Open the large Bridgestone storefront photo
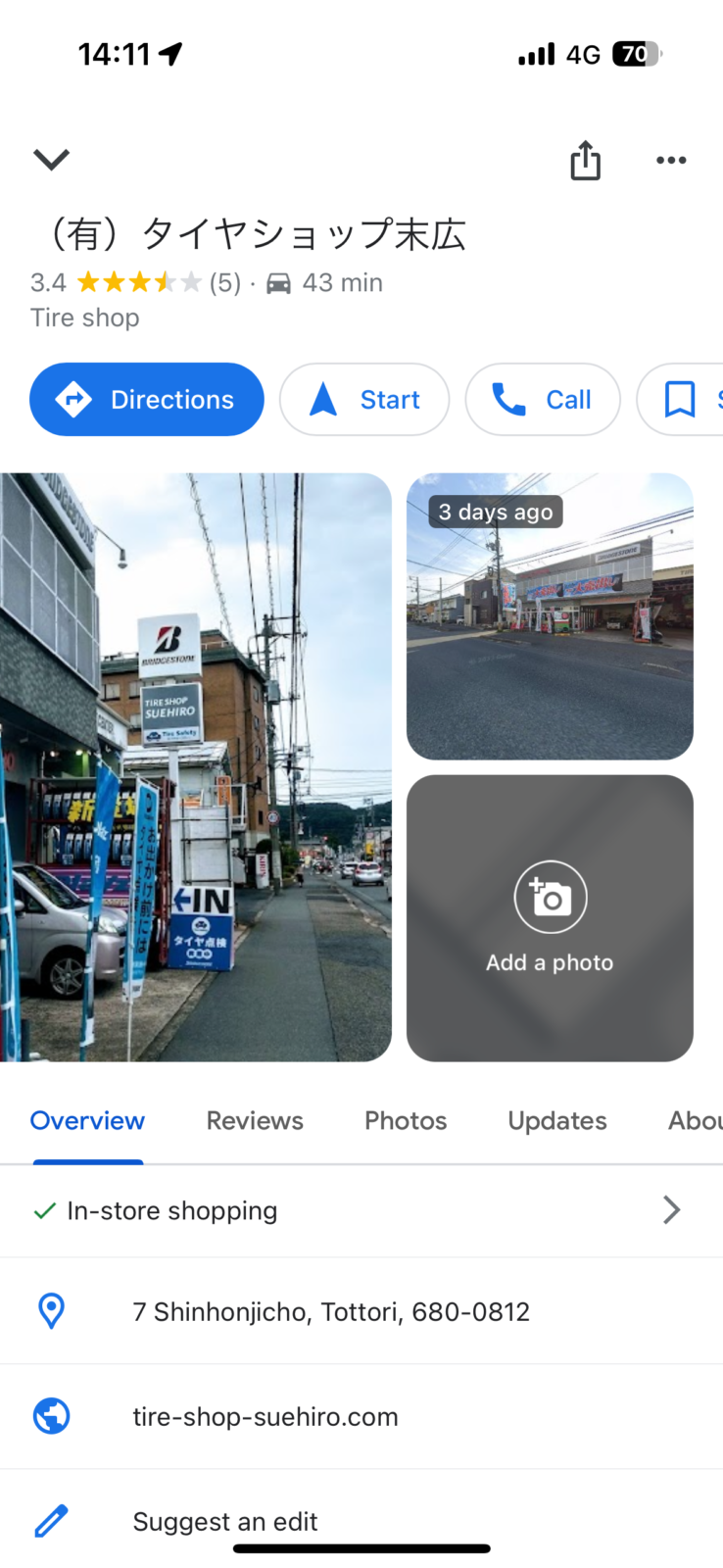Image resolution: width=723 pixels, height=1568 pixels. coord(196,767)
